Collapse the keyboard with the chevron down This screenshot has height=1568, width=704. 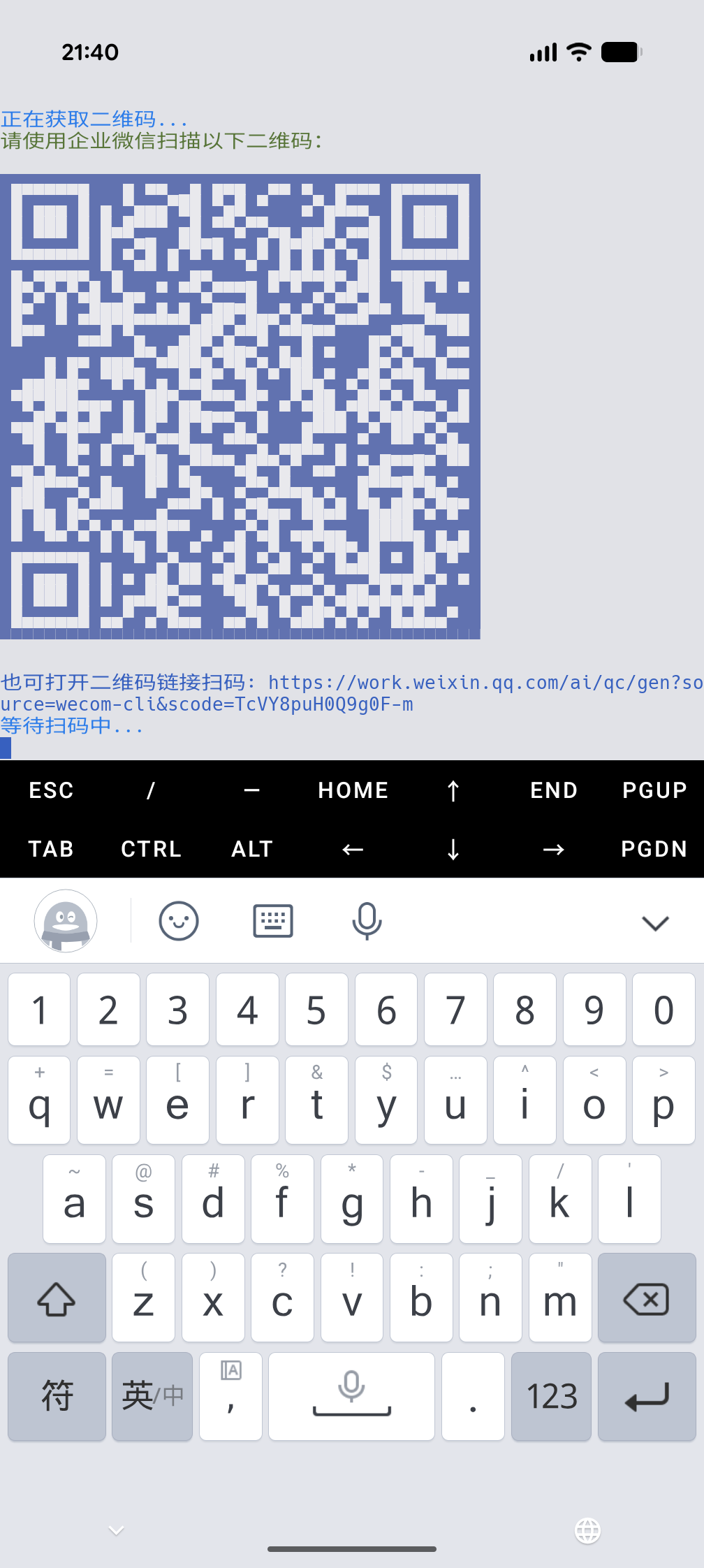tap(655, 923)
